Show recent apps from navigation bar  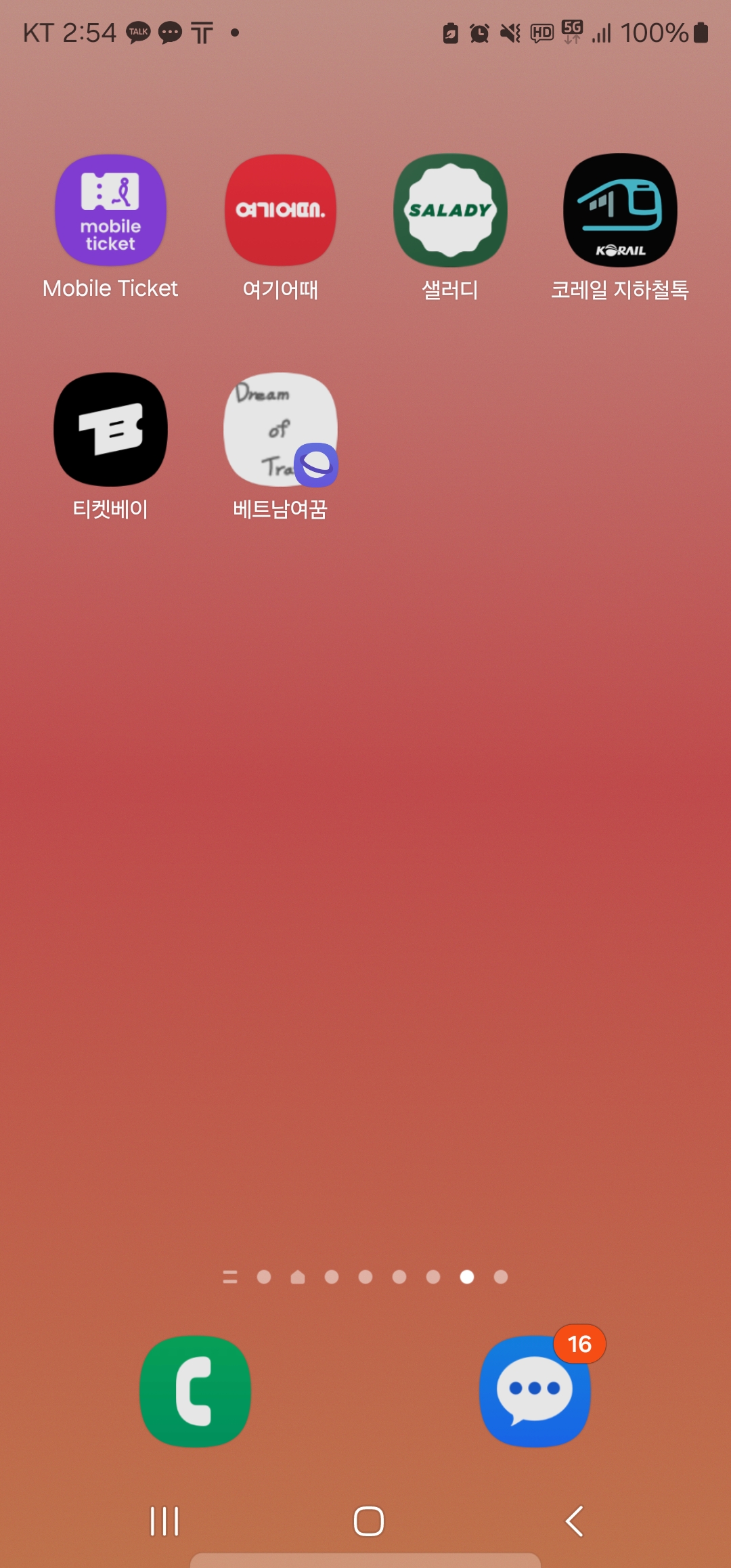point(164,1521)
